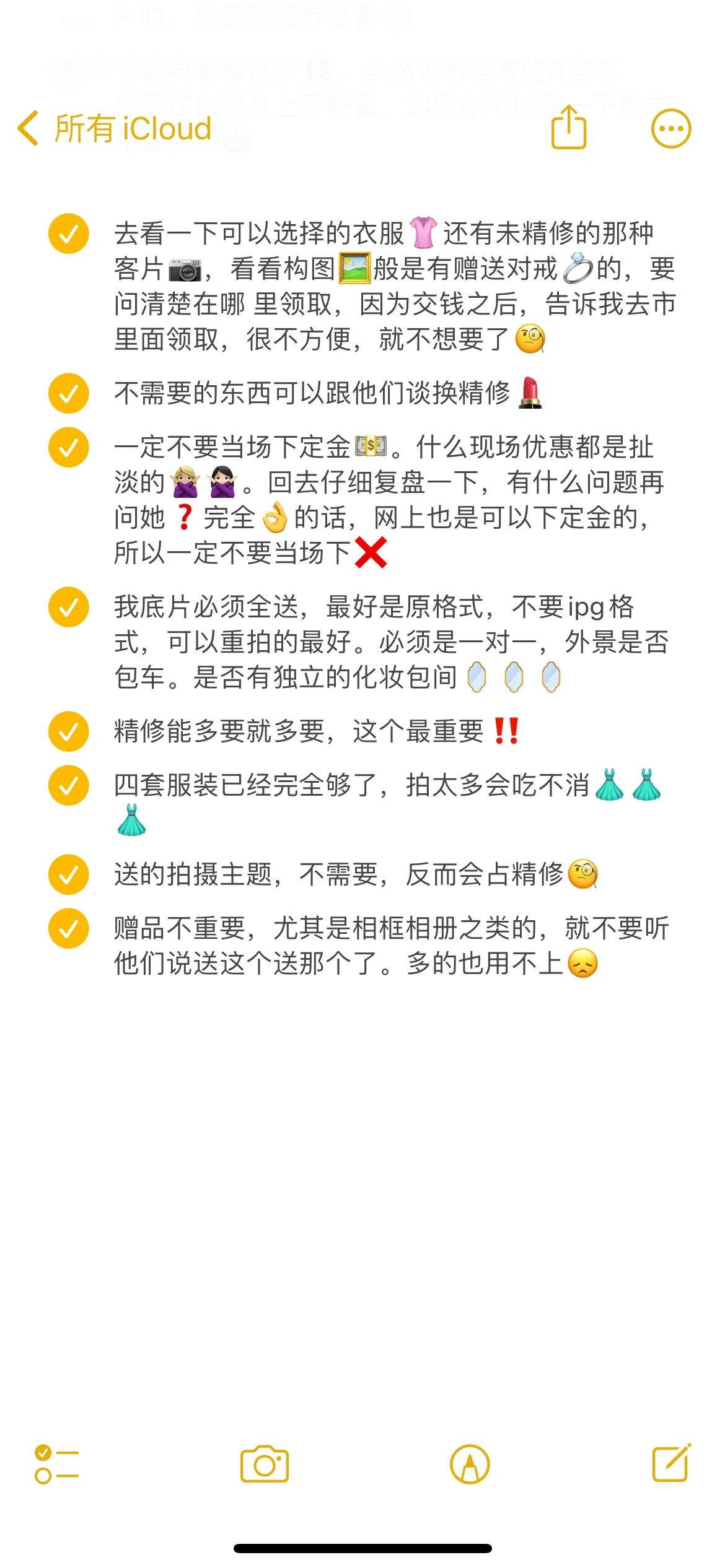Image resolution: width=725 pixels, height=1568 pixels.
Task: Tap the checklist formatting icon
Action: coord(56,1465)
